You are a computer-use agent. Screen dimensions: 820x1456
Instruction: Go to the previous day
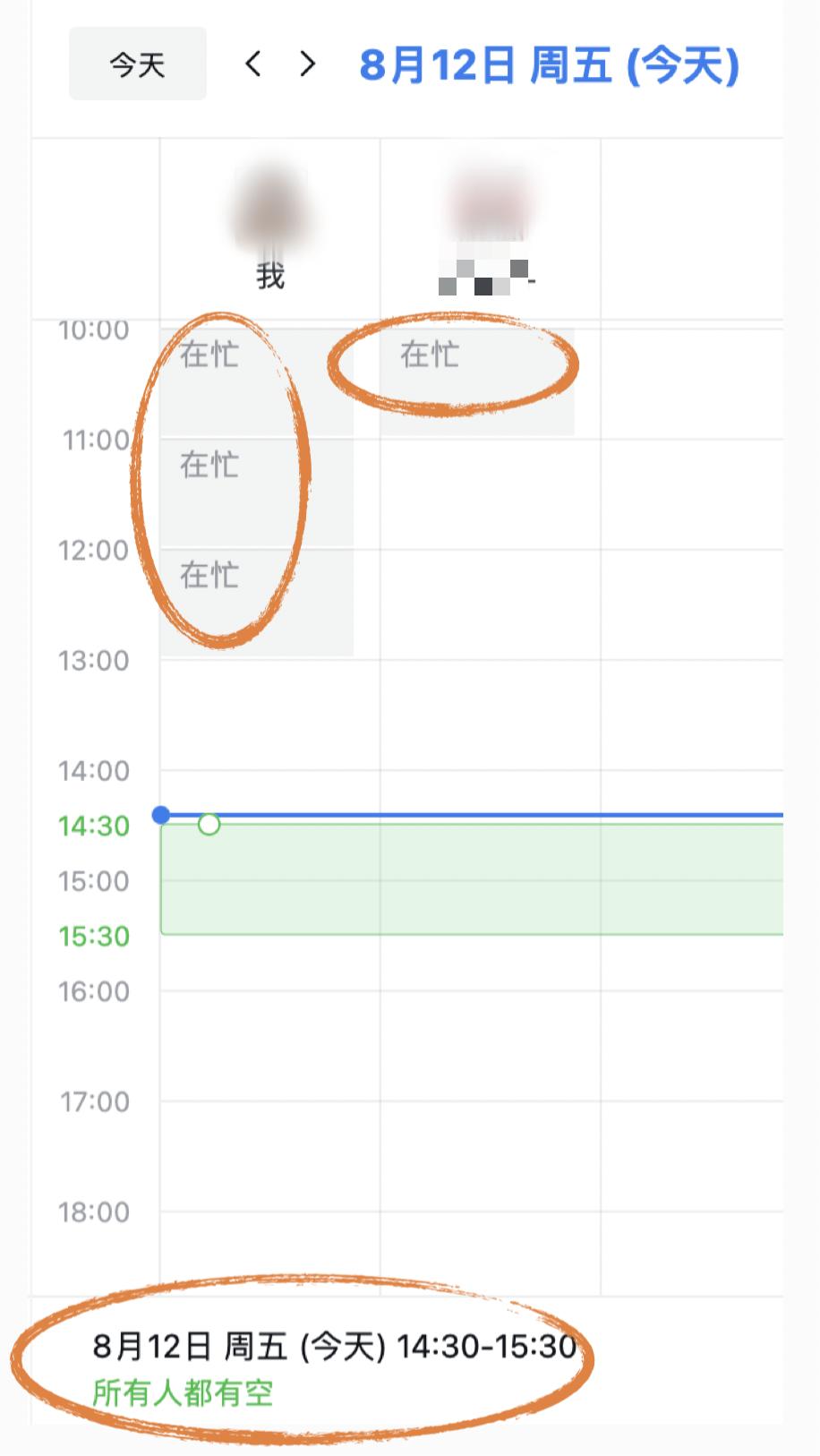(x=253, y=64)
